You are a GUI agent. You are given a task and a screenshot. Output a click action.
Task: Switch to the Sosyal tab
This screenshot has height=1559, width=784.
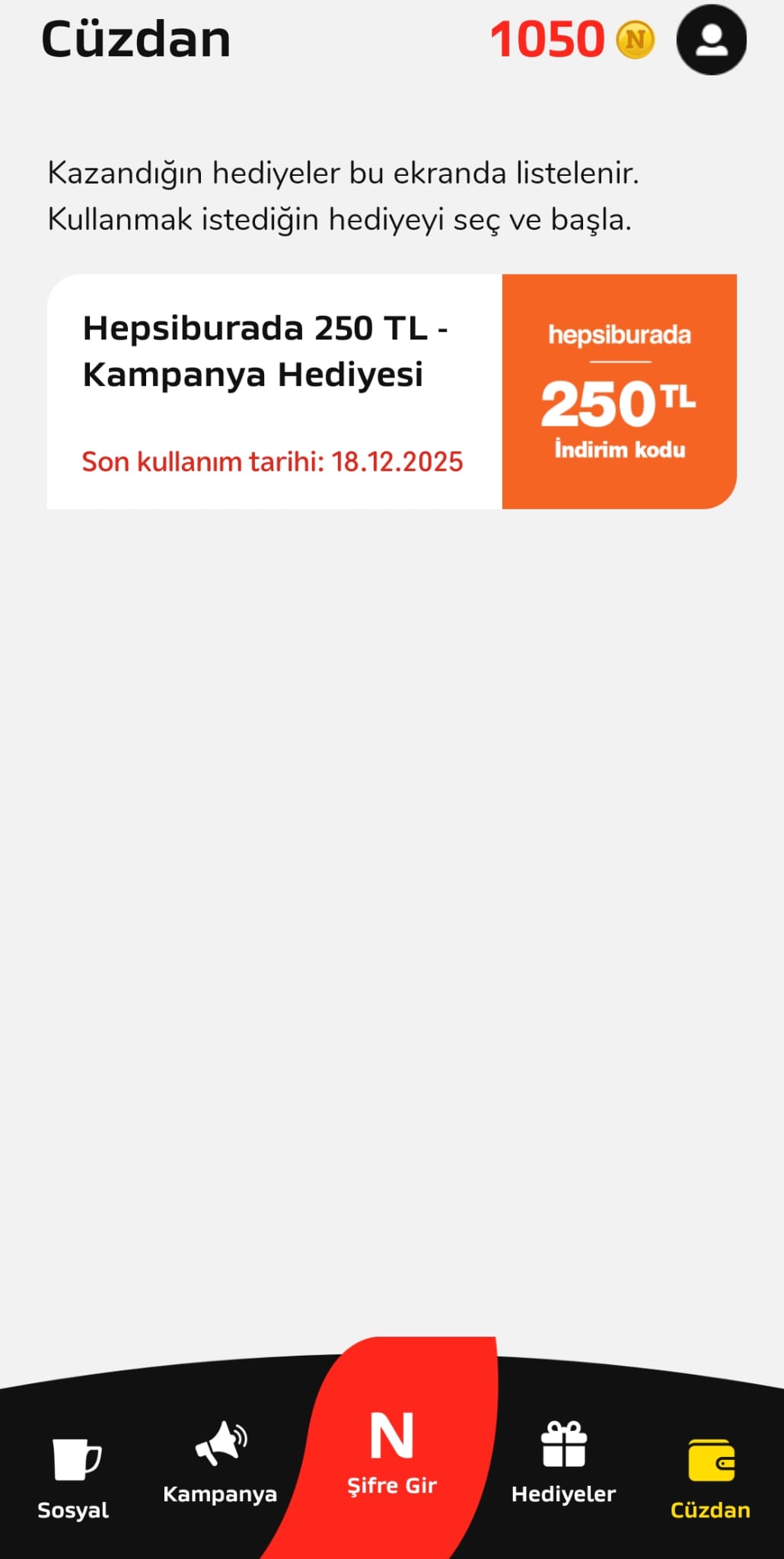point(74,1478)
